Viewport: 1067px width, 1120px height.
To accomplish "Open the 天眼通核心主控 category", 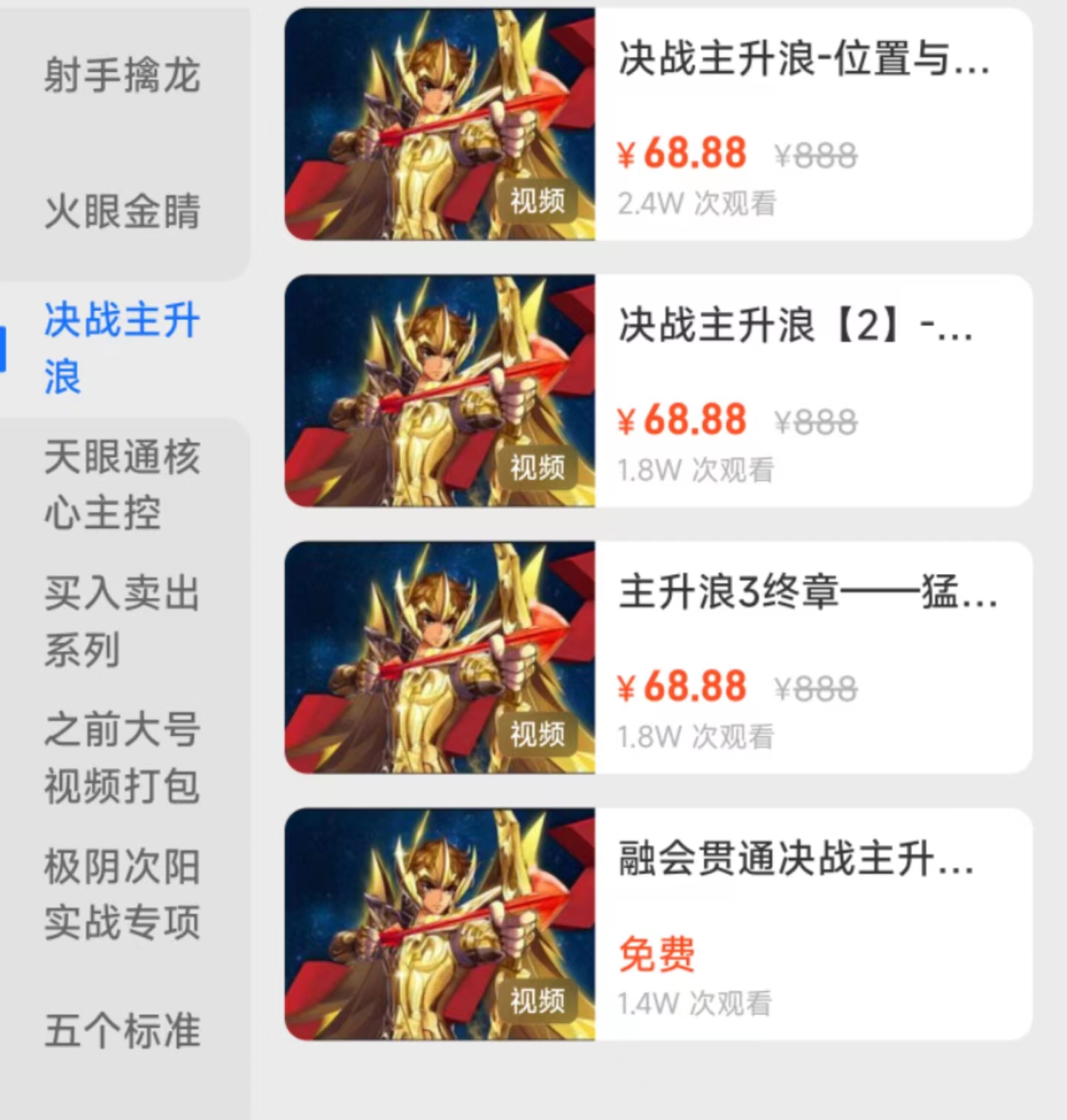I will point(122,484).
